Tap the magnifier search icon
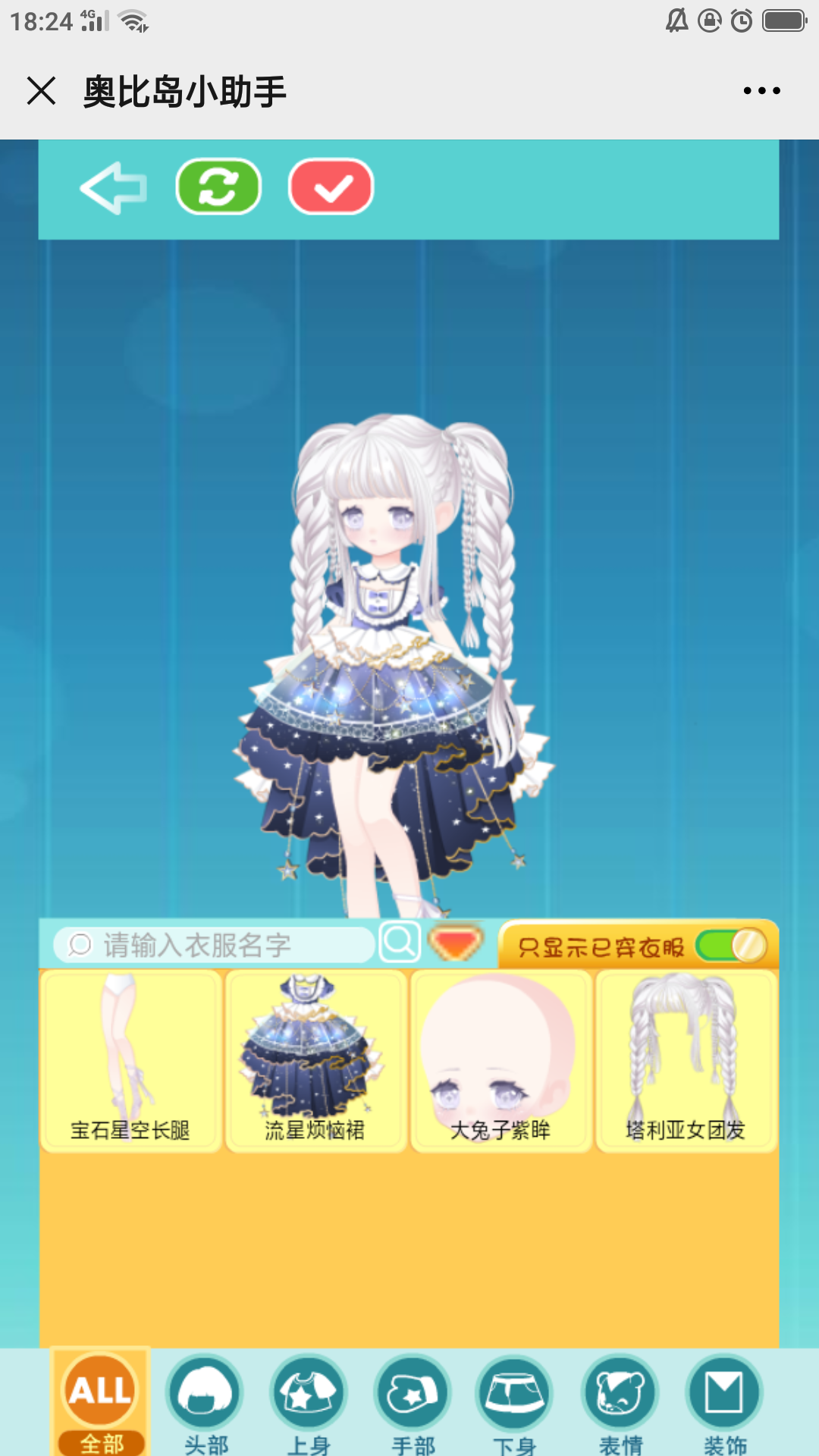 pyautogui.click(x=400, y=943)
